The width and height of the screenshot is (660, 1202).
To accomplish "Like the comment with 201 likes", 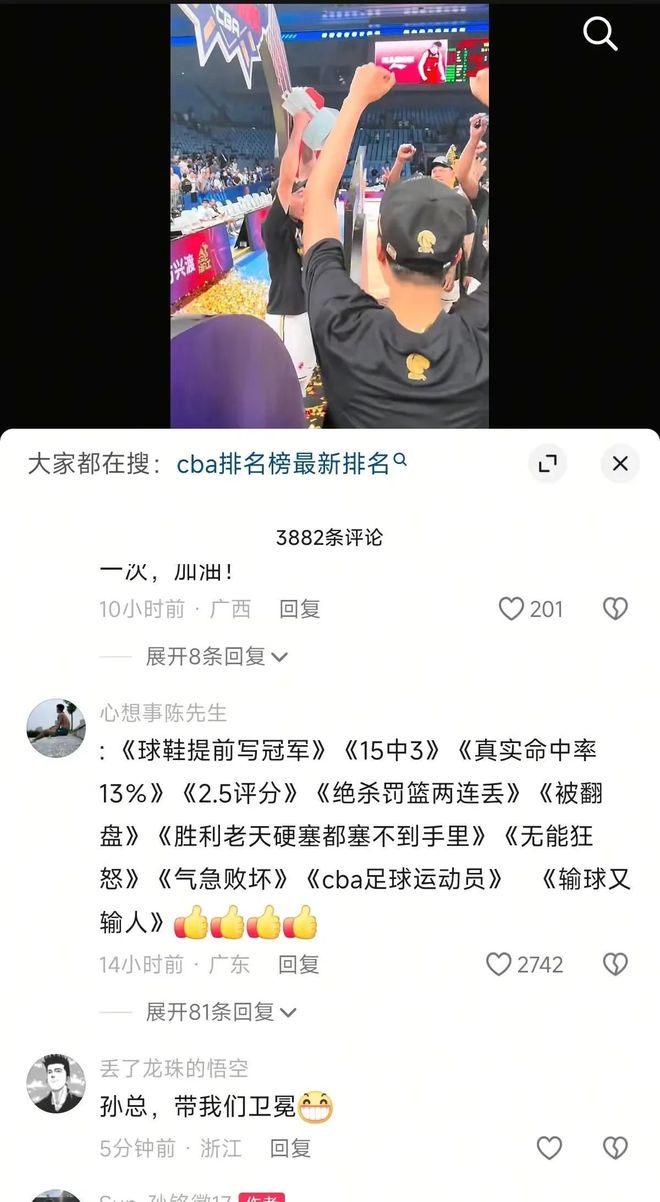I will tap(511, 609).
